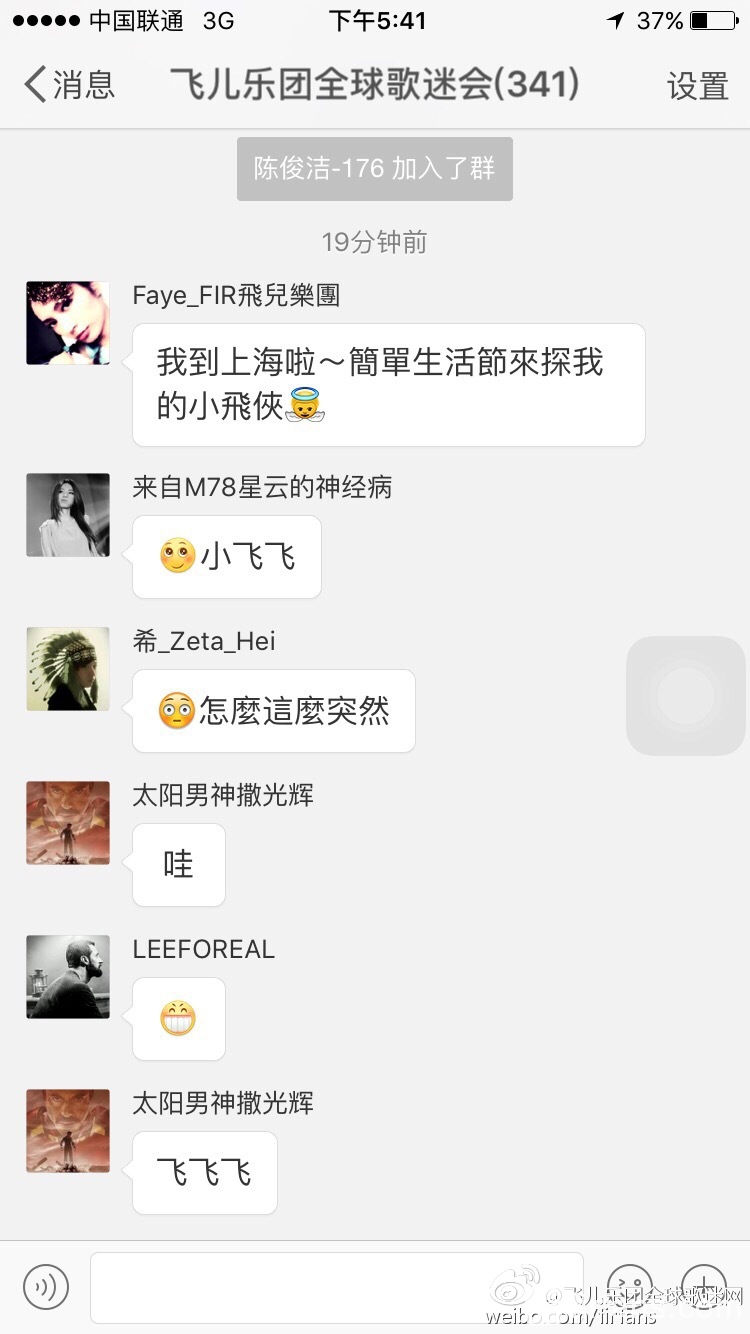The image size is (750, 1334).
Task: Focus the message text input field
Action: pos(336,1287)
